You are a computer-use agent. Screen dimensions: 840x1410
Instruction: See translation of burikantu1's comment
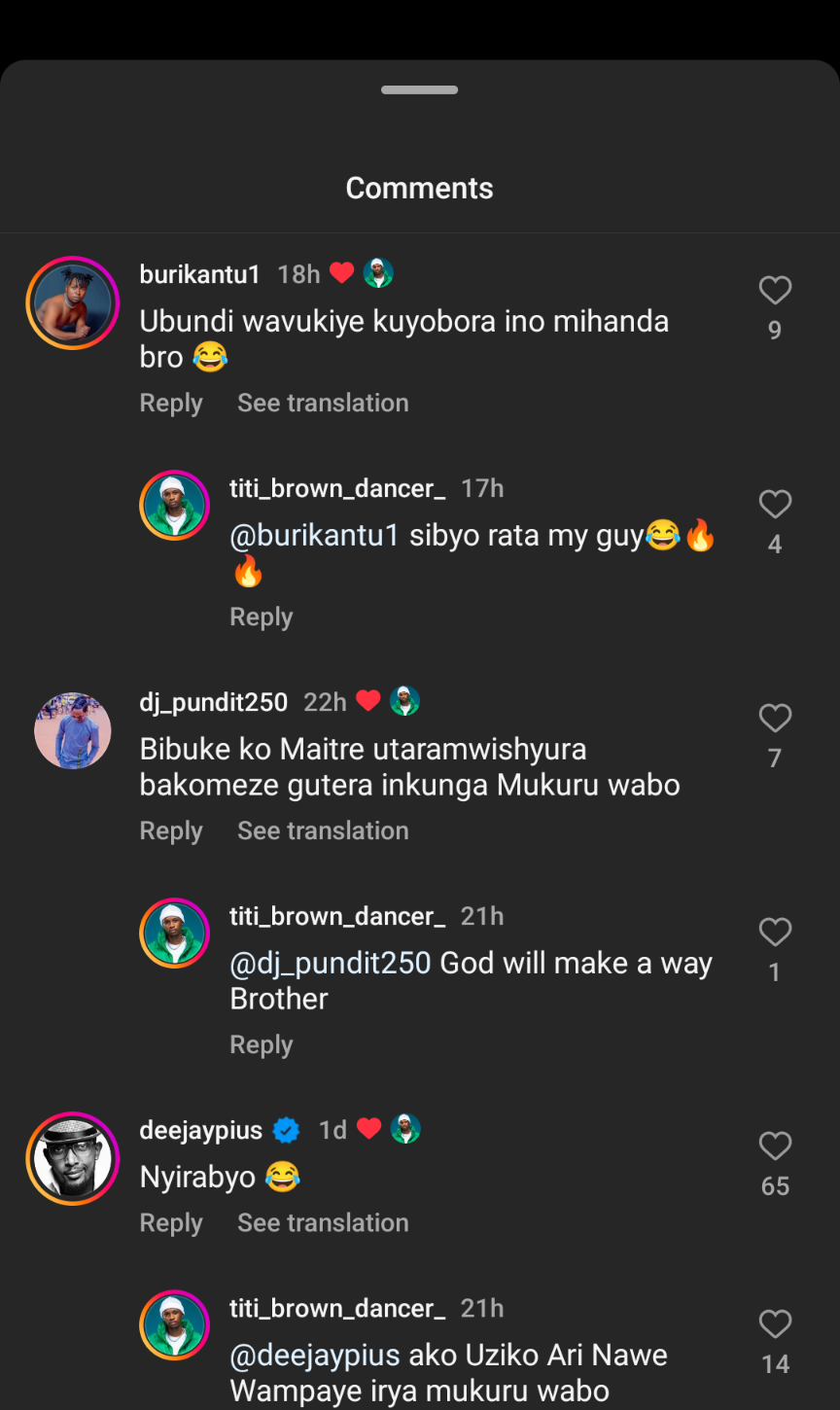coord(323,404)
